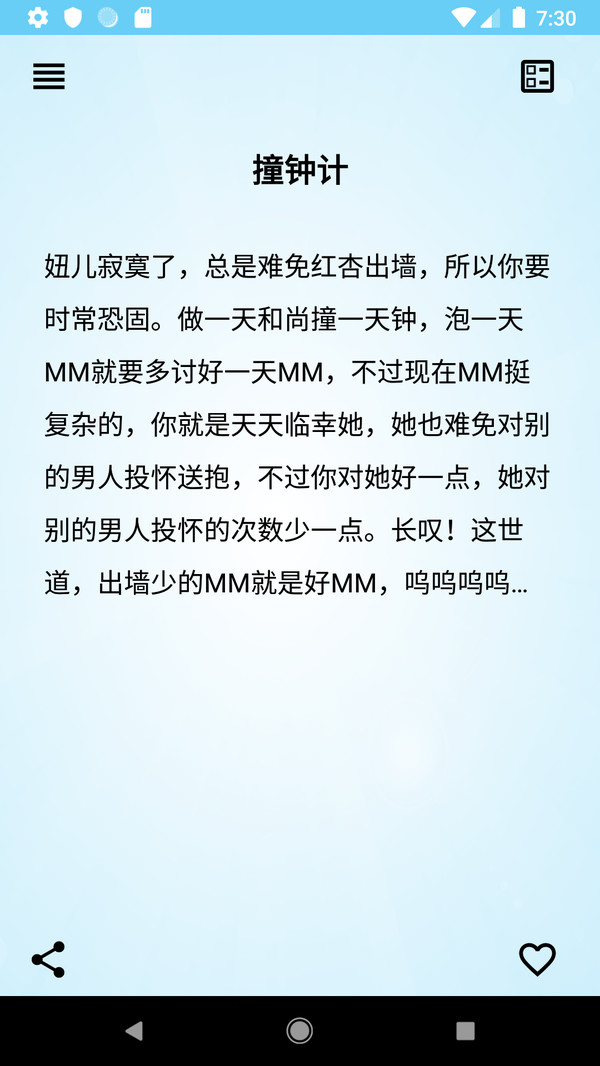The width and height of the screenshot is (600, 1066).
Task: Go to home screen via system button
Action: [x=299, y=1031]
